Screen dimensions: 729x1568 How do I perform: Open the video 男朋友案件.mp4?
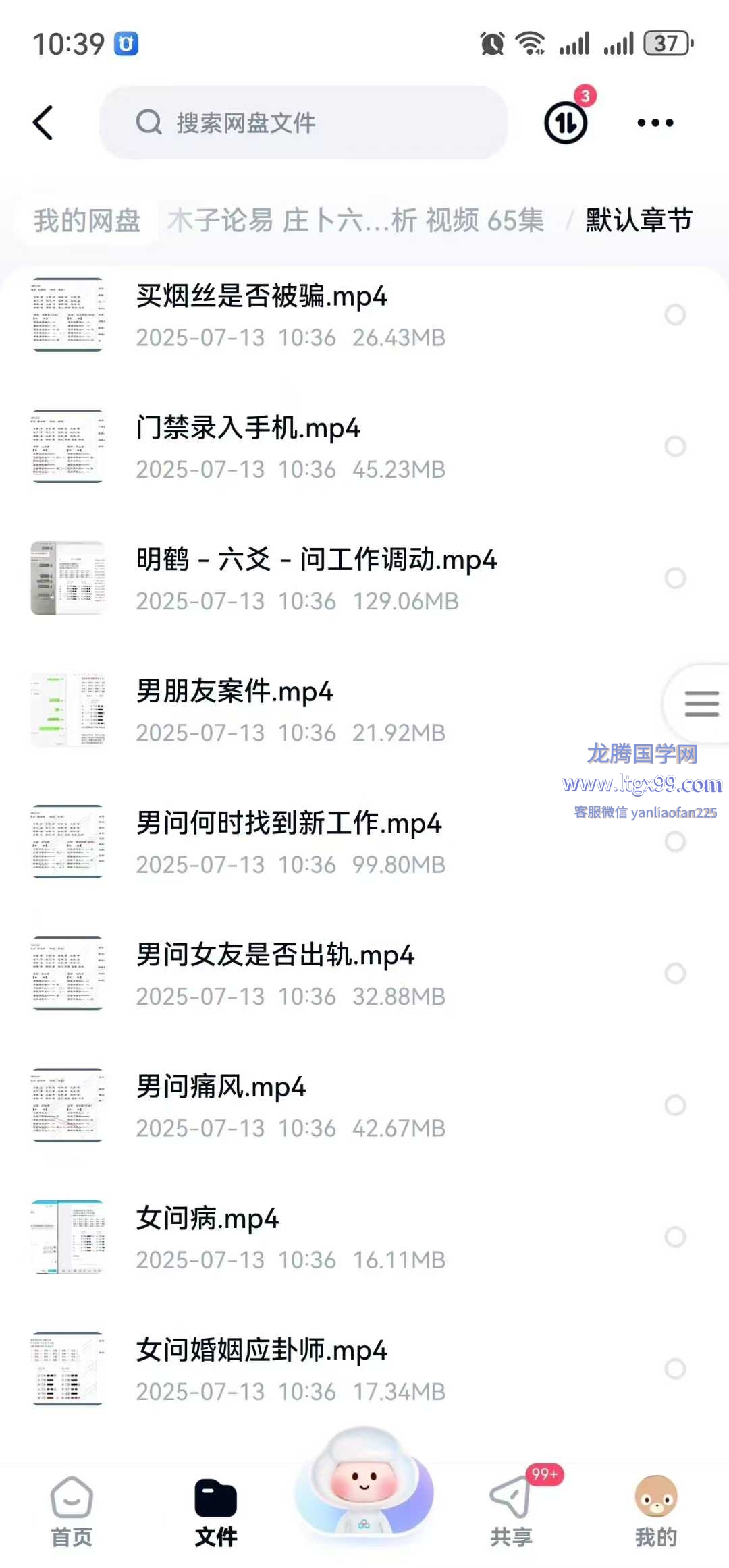pyautogui.click(x=234, y=692)
